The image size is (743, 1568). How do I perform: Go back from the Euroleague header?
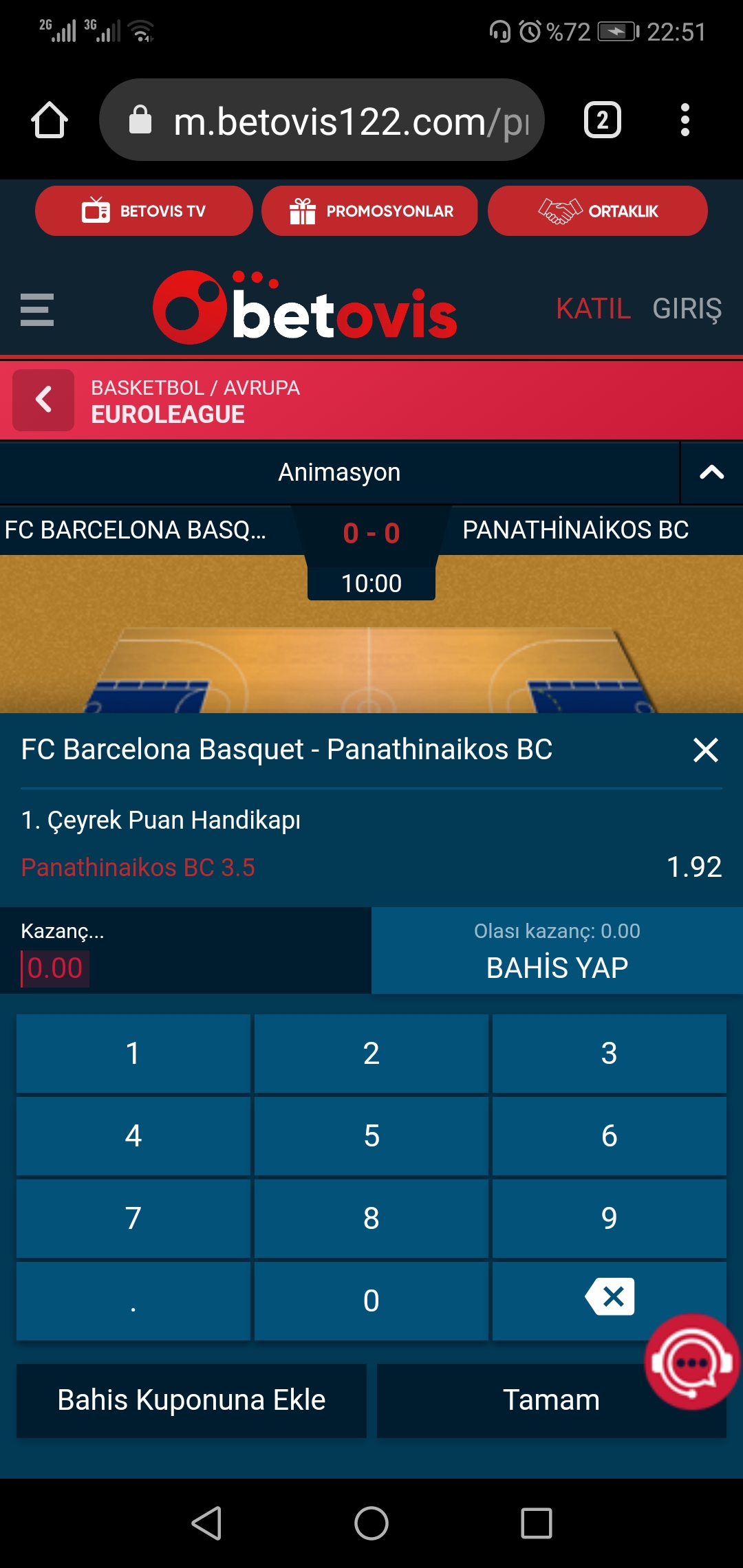[x=43, y=400]
